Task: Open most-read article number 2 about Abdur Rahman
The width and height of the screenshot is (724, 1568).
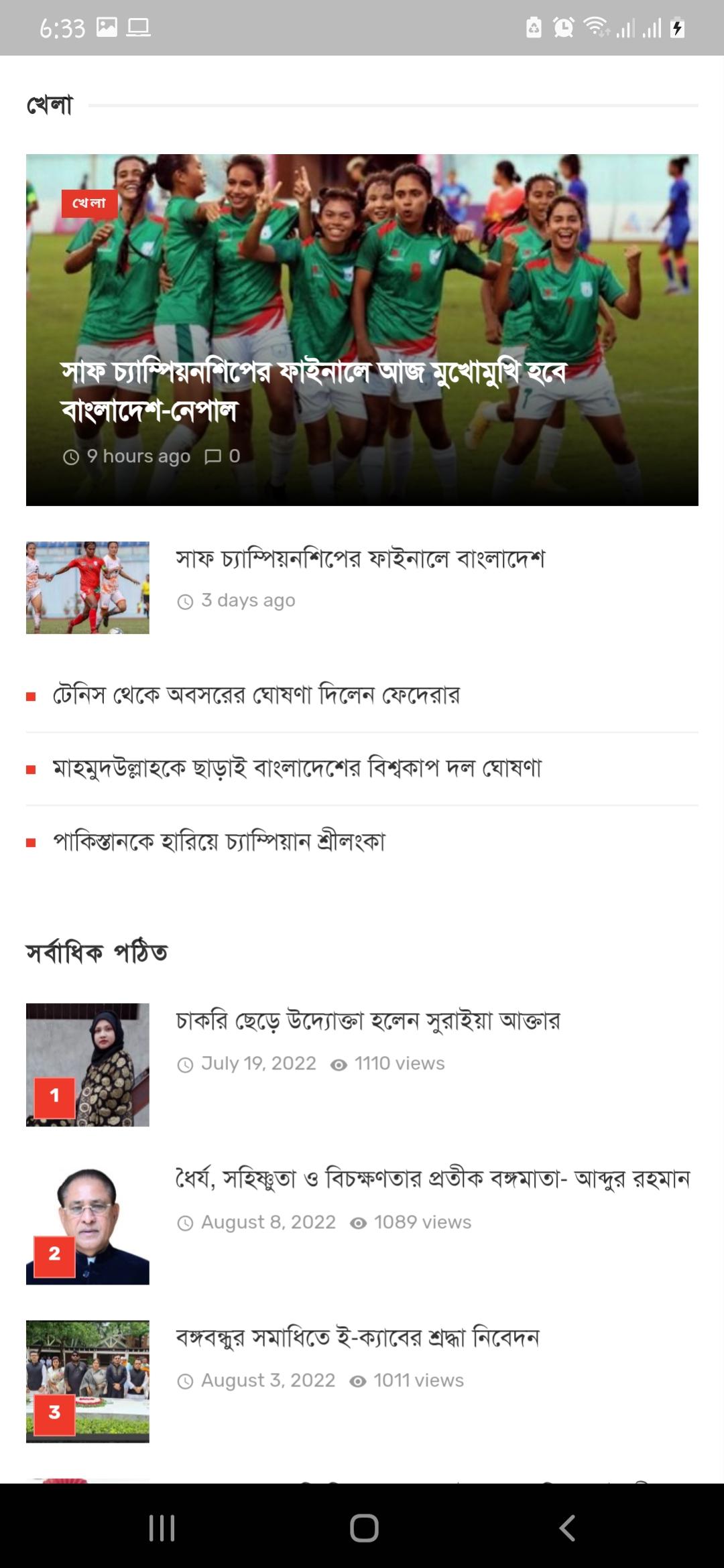Action: [x=432, y=1179]
